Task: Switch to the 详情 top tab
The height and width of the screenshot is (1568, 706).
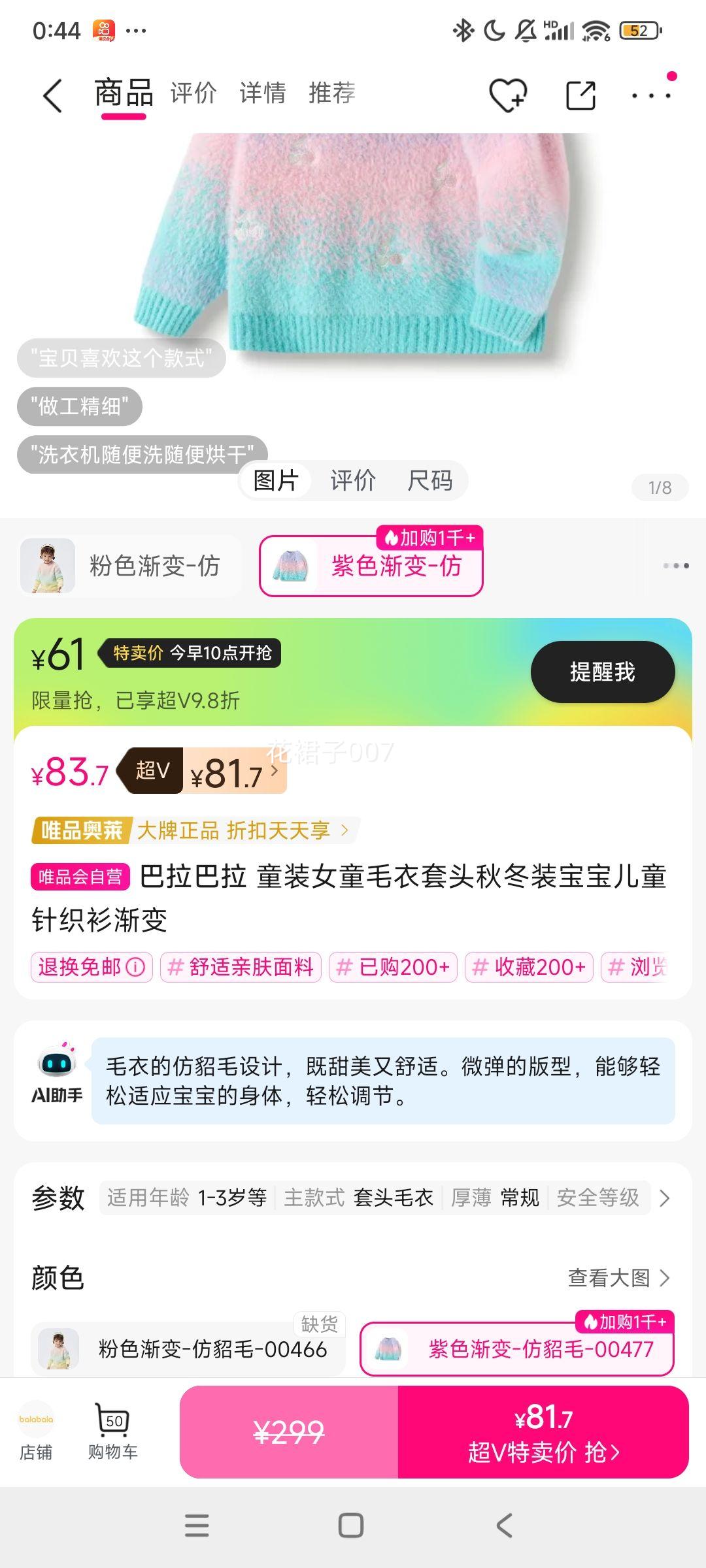Action: tap(263, 93)
